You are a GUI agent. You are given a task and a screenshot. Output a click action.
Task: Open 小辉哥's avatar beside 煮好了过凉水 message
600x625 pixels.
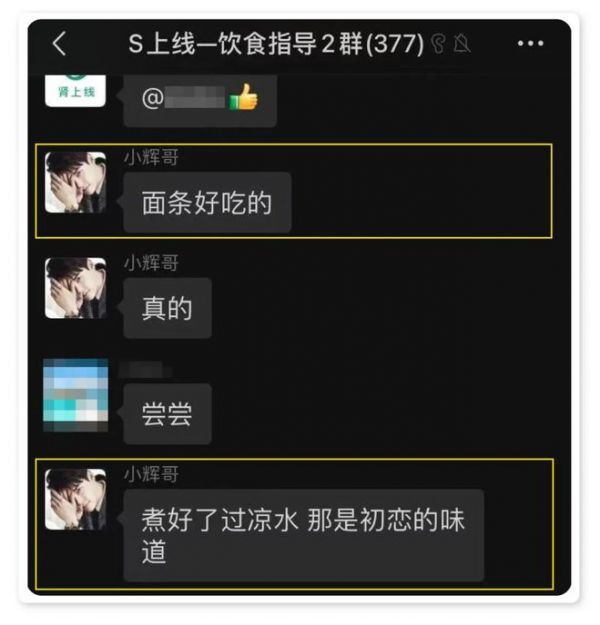pyautogui.click(x=76, y=500)
